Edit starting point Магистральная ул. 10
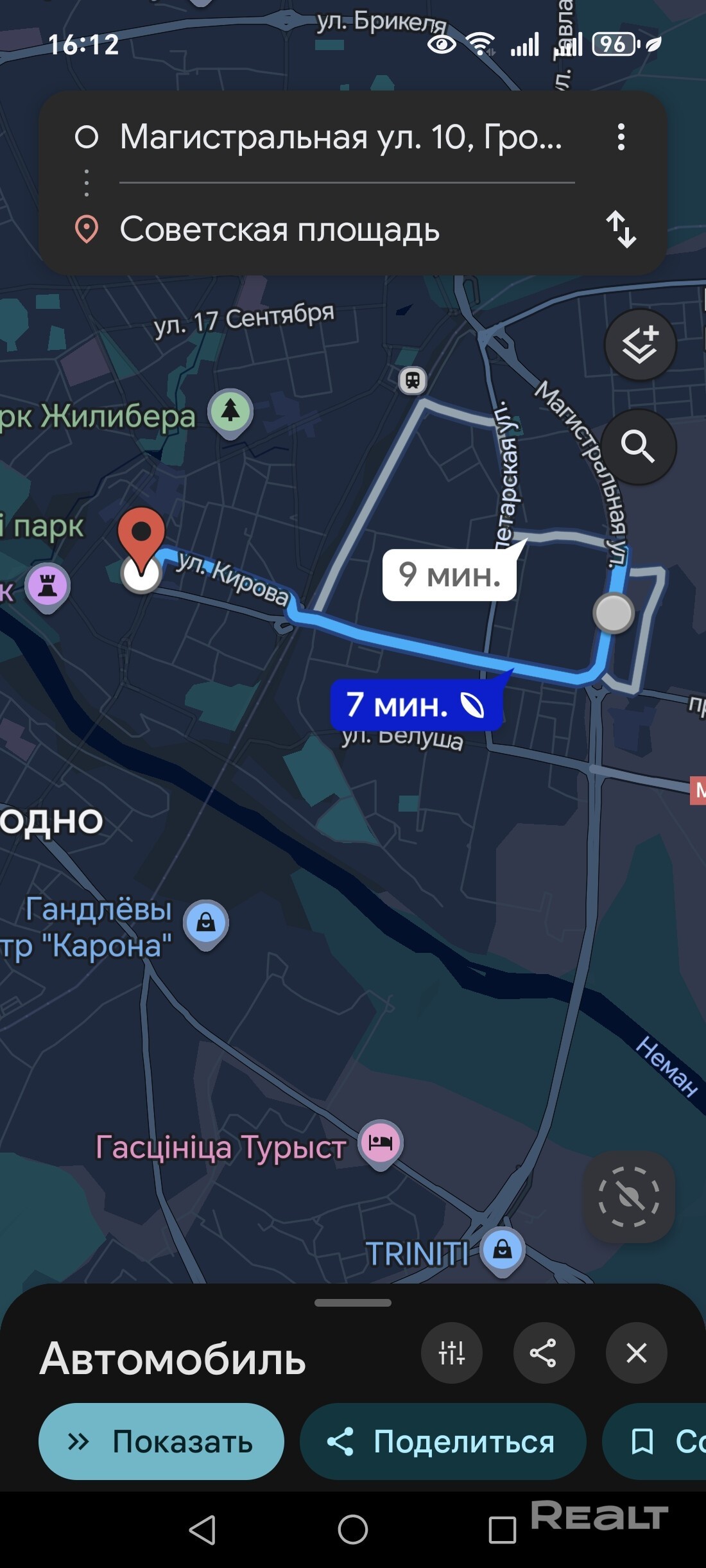 pyautogui.click(x=340, y=137)
